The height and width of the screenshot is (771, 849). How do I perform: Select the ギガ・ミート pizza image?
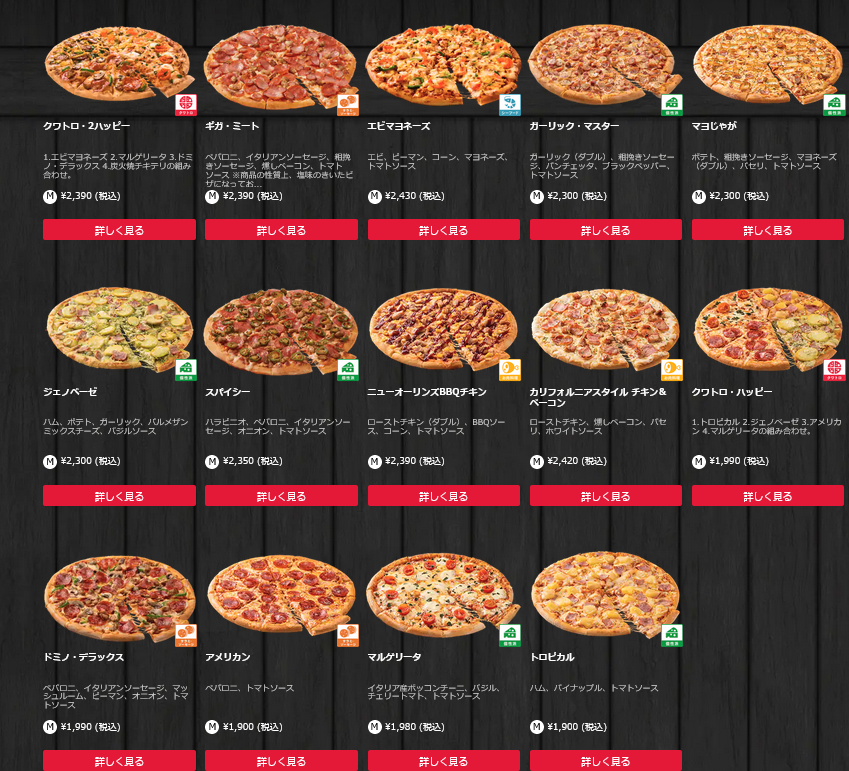(280, 65)
